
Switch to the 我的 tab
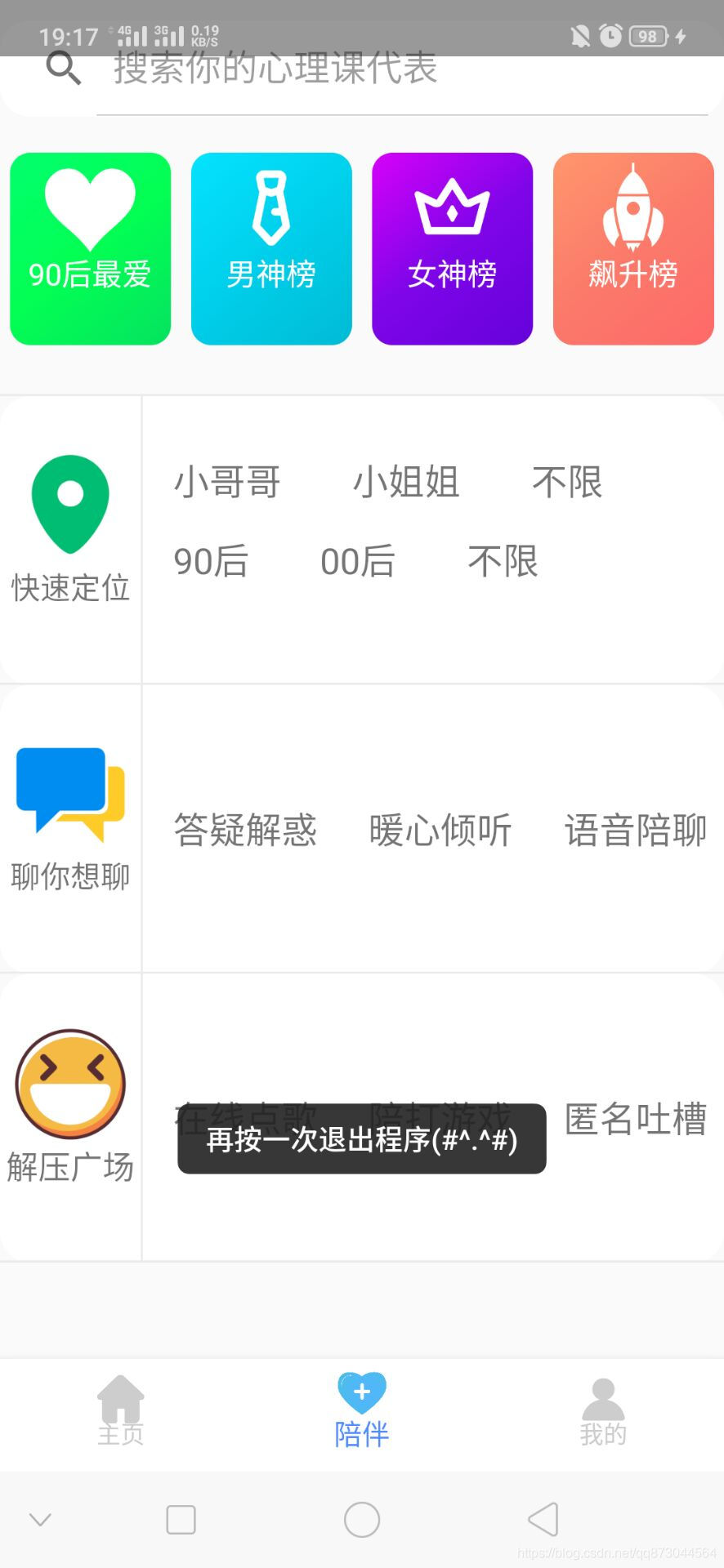coord(603,1410)
